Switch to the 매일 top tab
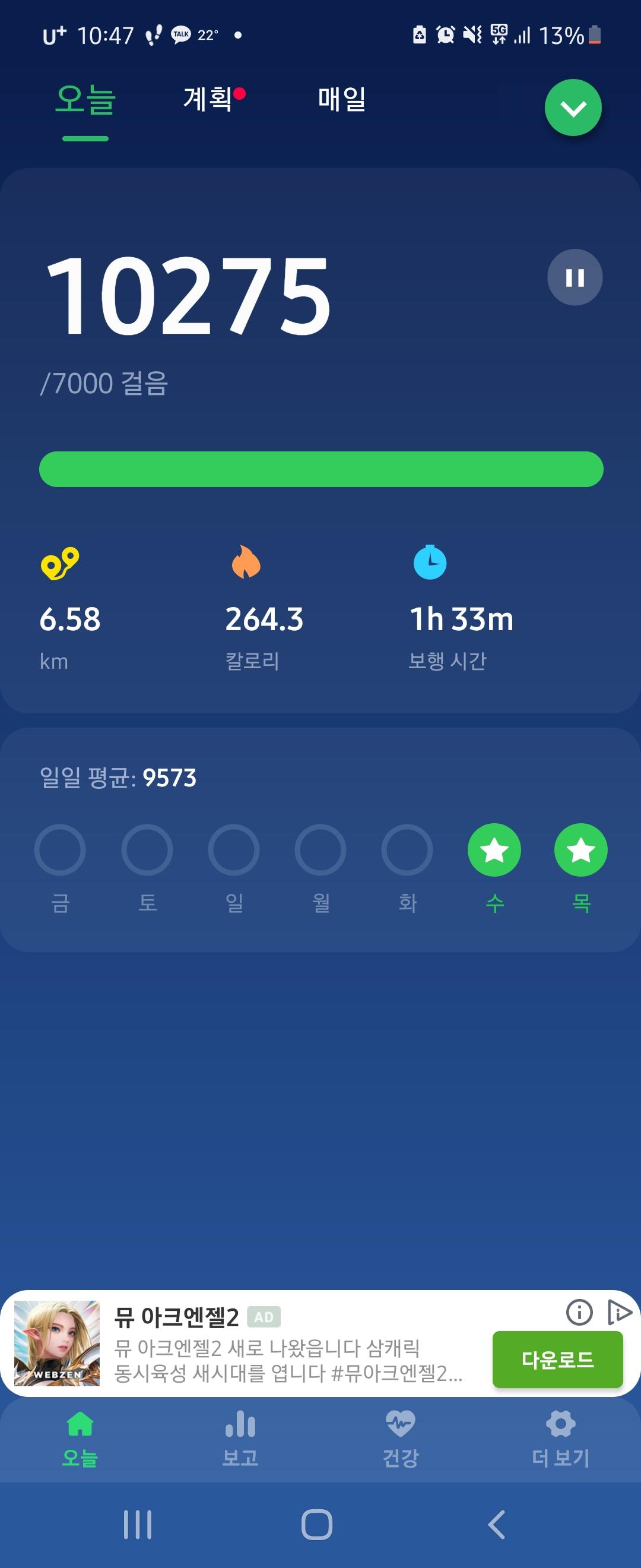This screenshot has width=641, height=1568. [342, 99]
